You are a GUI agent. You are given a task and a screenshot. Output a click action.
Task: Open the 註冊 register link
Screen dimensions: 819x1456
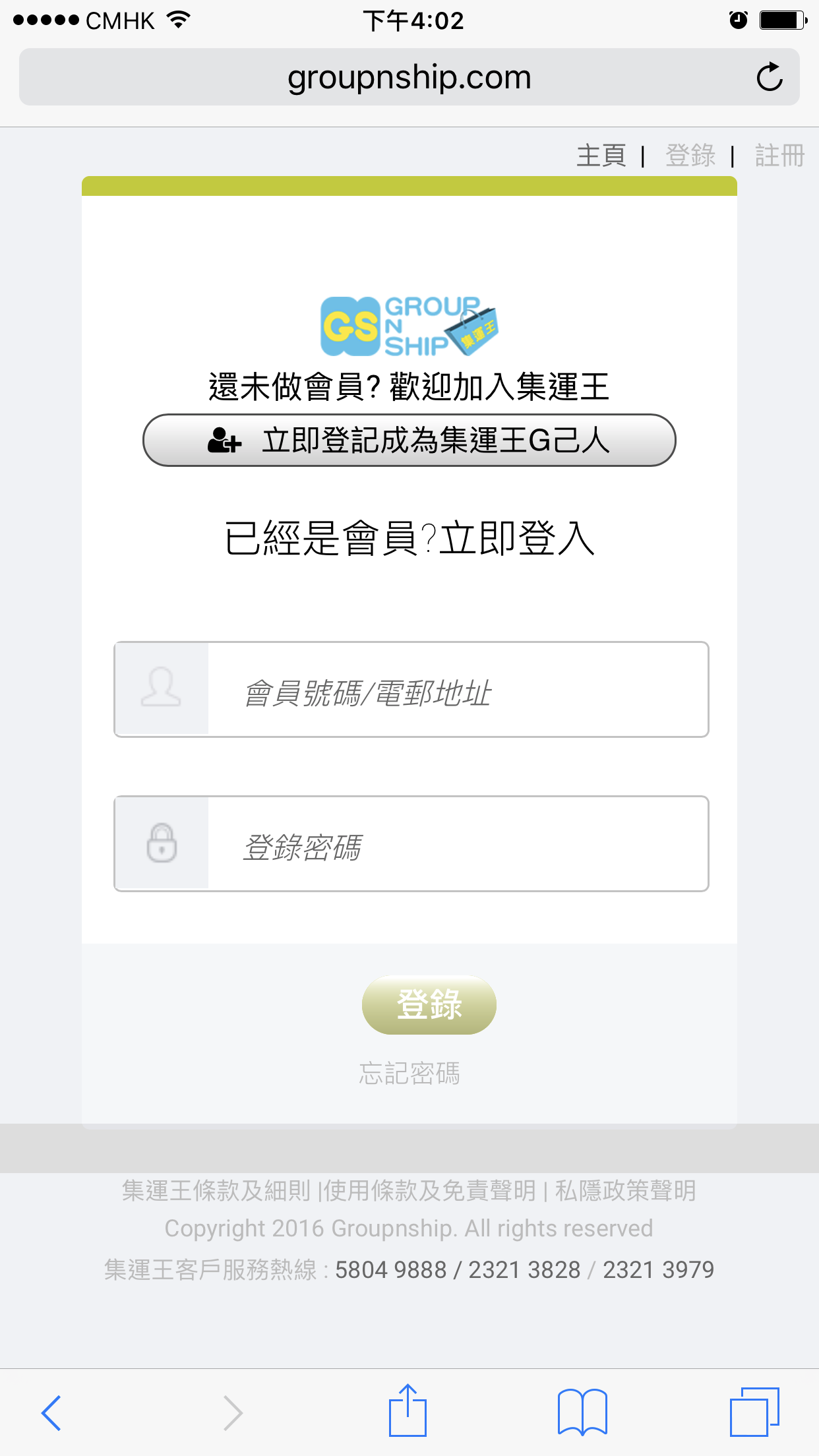(x=779, y=156)
